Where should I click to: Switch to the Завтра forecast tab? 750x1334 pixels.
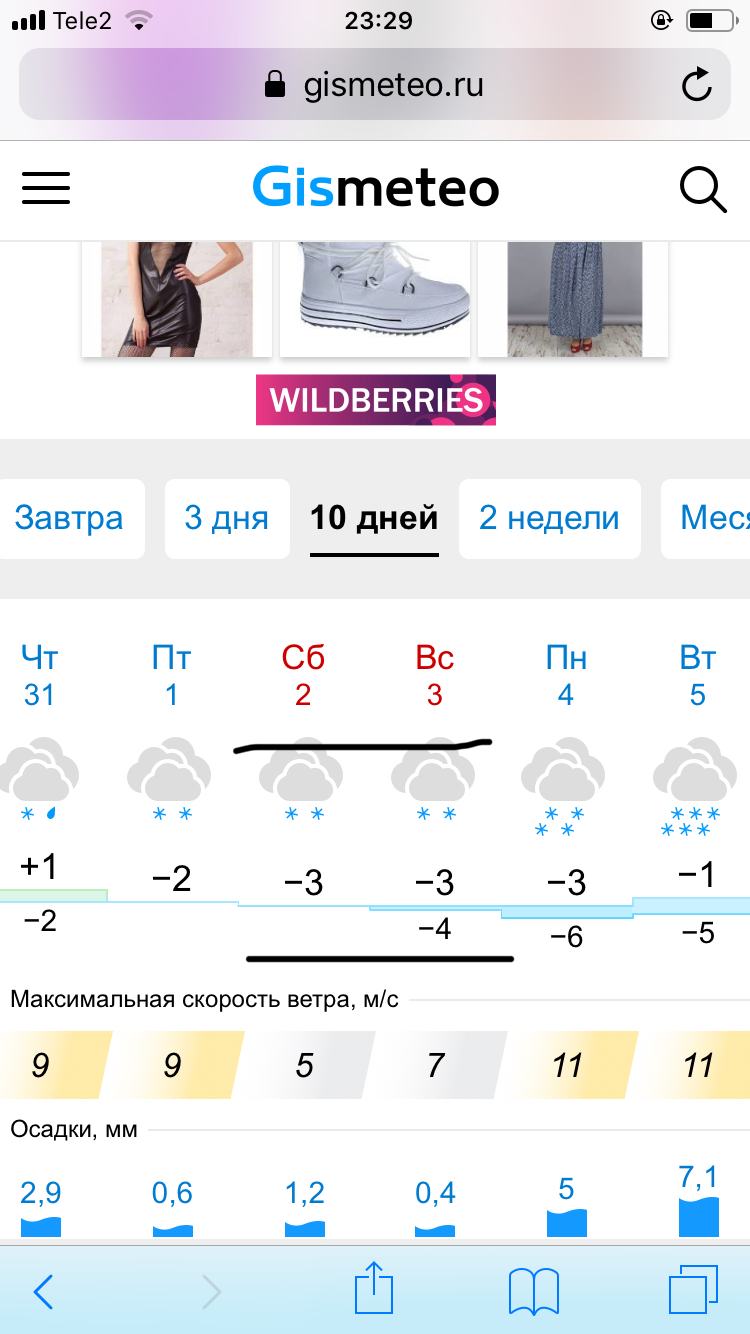coord(69,518)
